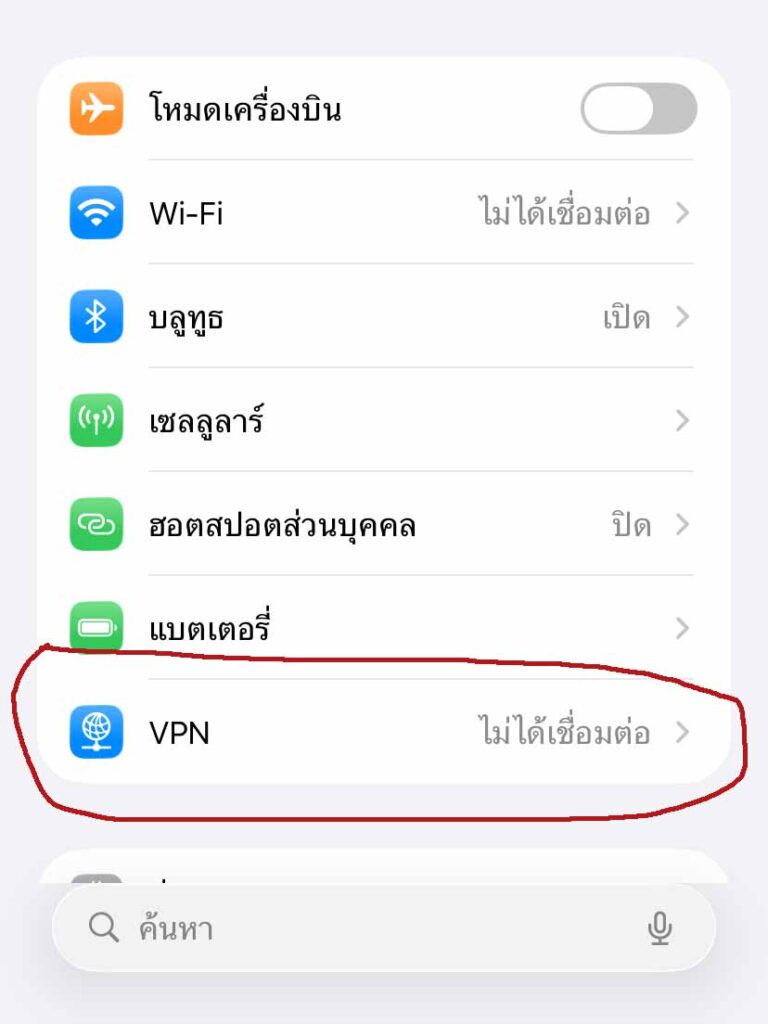Toggle Airplane Mode on
This screenshot has height=1024, width=768.
coord(640,108)
